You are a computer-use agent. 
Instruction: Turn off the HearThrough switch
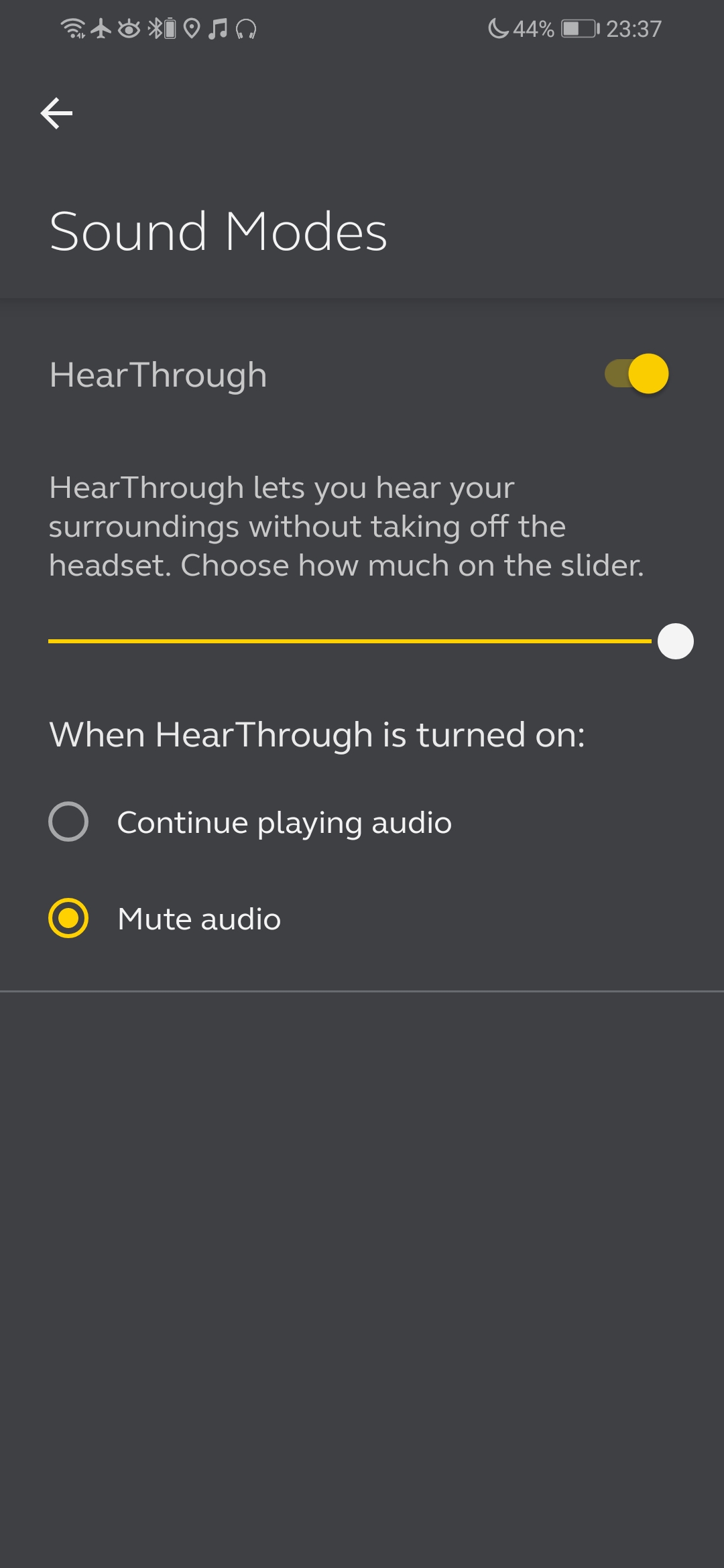click(x=637, y=373)
